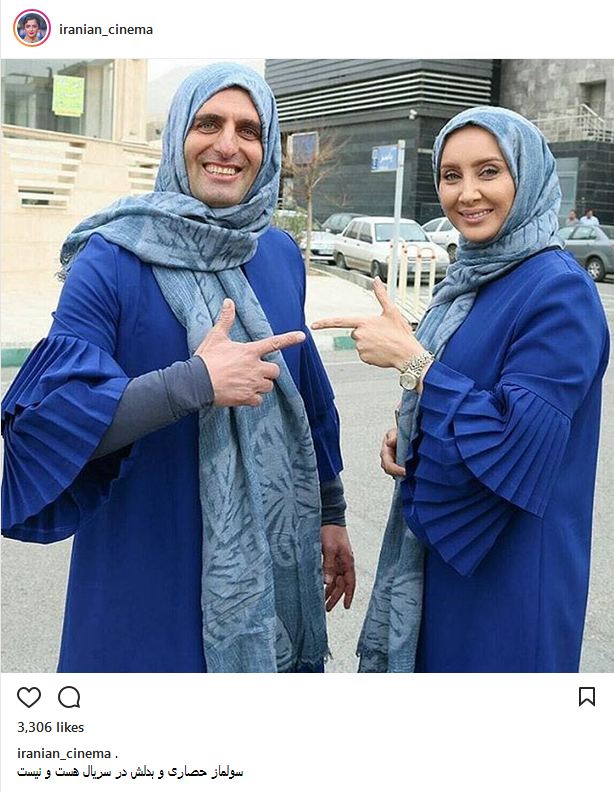The image size is (614, 792).
Task: Open the post photo
Action: (307, 365)
